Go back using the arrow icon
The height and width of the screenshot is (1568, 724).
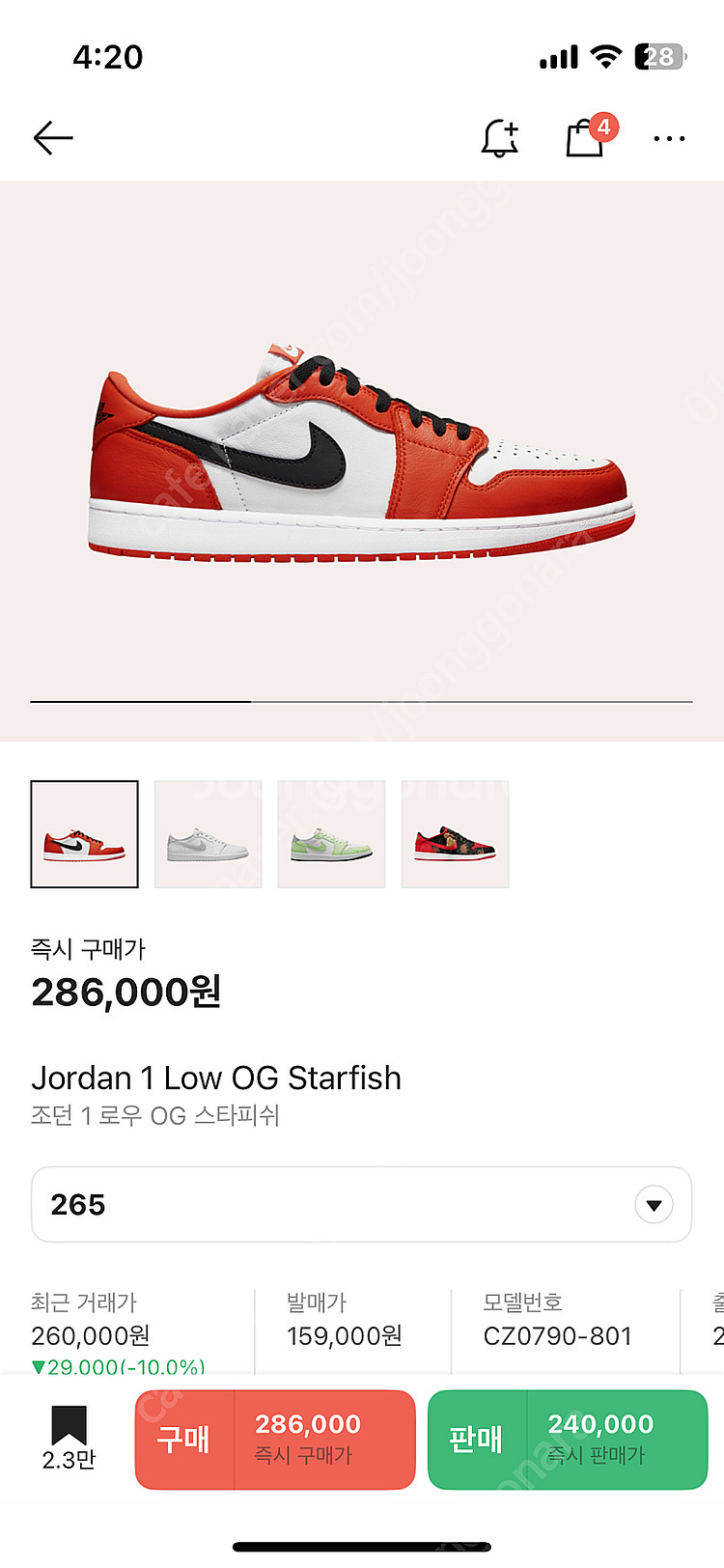(53, 139)
